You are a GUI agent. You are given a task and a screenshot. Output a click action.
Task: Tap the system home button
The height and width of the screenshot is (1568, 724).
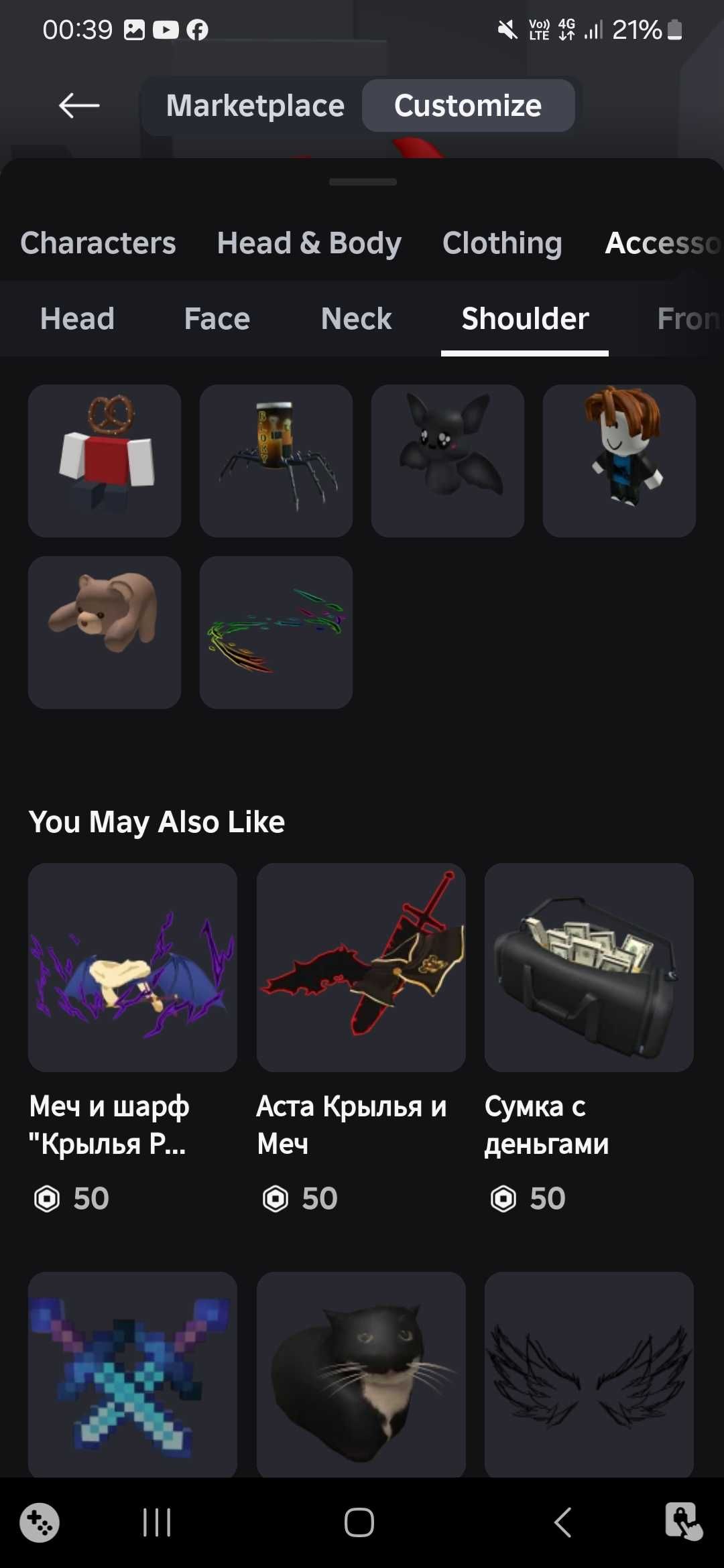coord(359,1522)
